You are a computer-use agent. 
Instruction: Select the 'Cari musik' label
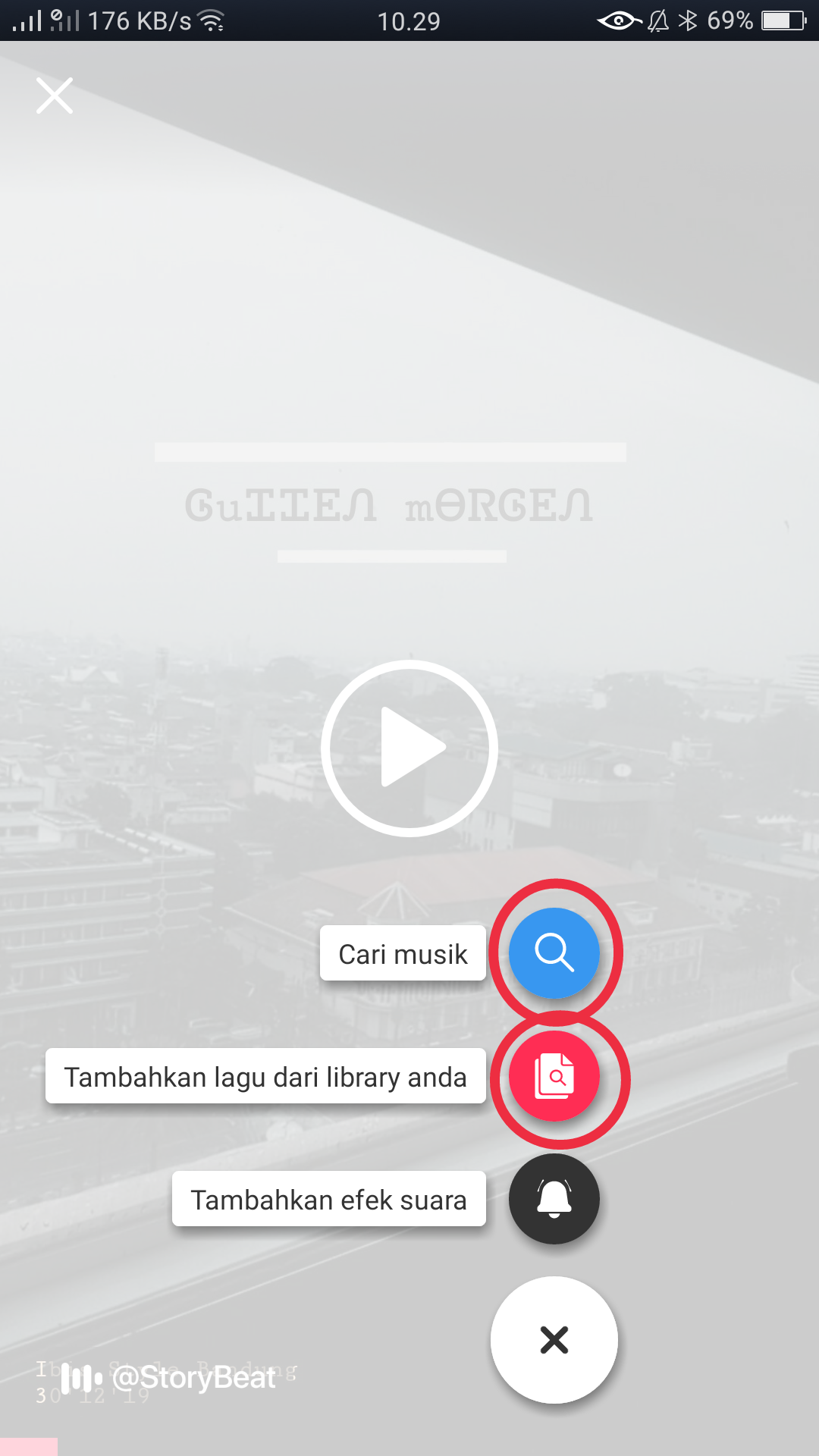(403, 953)
